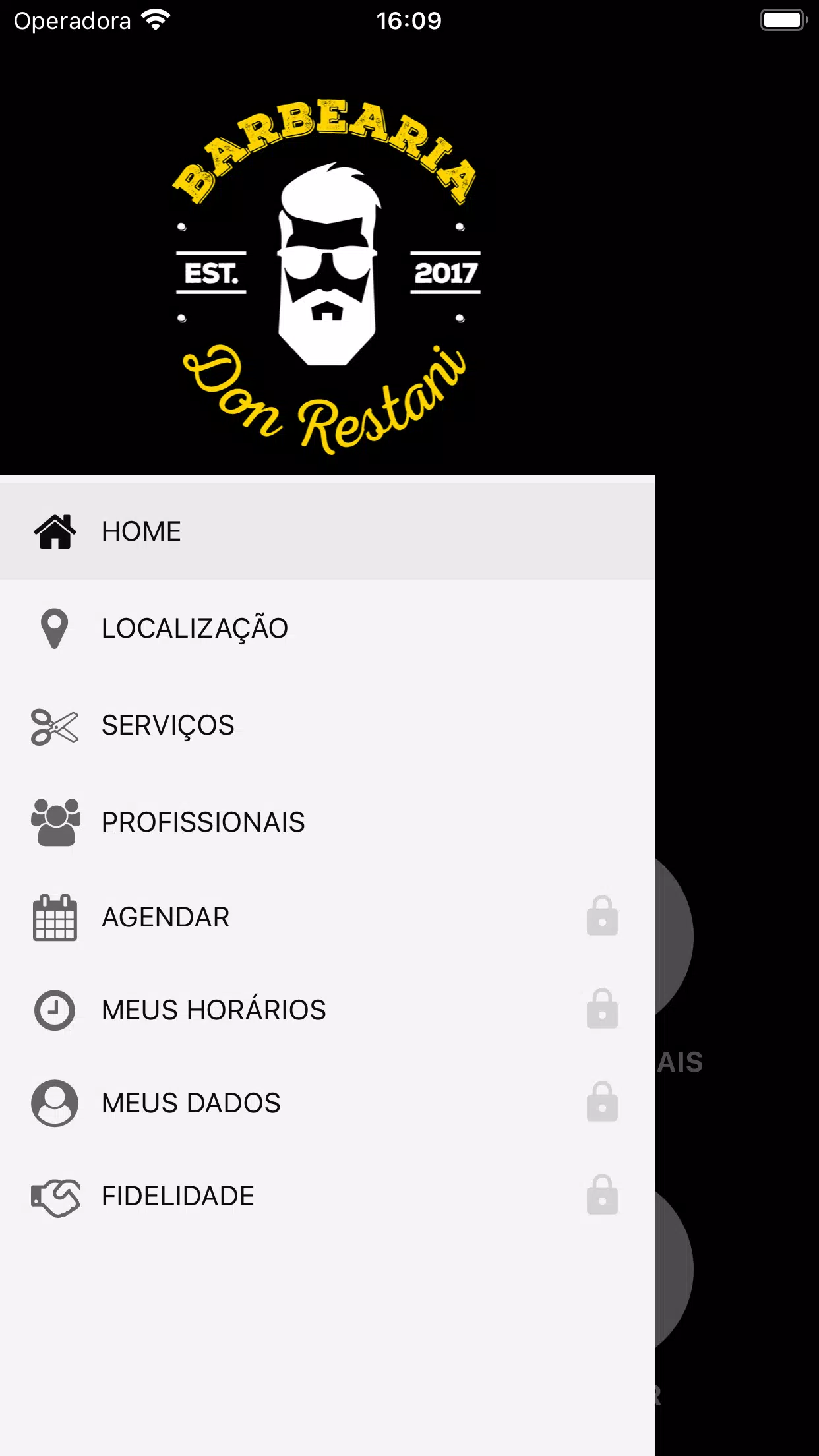The image size is (819, 1456).
Task: Click the user profile icon next to Meus Dados
Action: tap(55, 1103)
